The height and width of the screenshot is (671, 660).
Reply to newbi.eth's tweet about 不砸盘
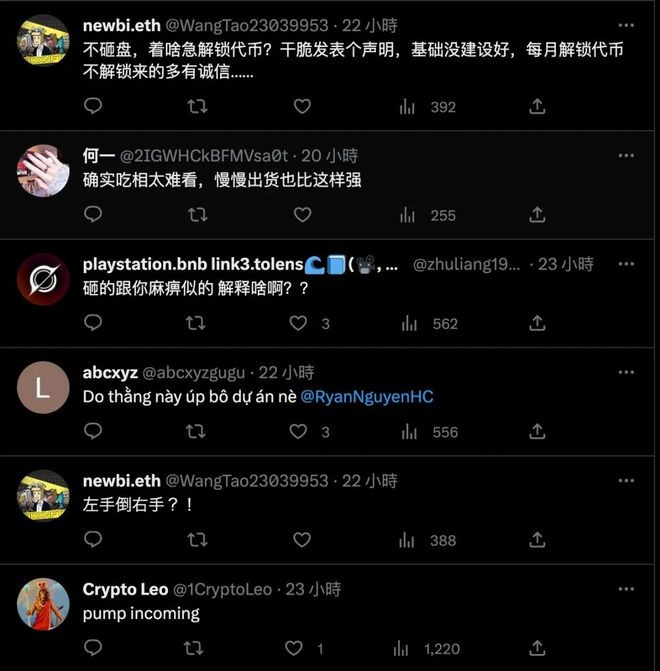92,106
